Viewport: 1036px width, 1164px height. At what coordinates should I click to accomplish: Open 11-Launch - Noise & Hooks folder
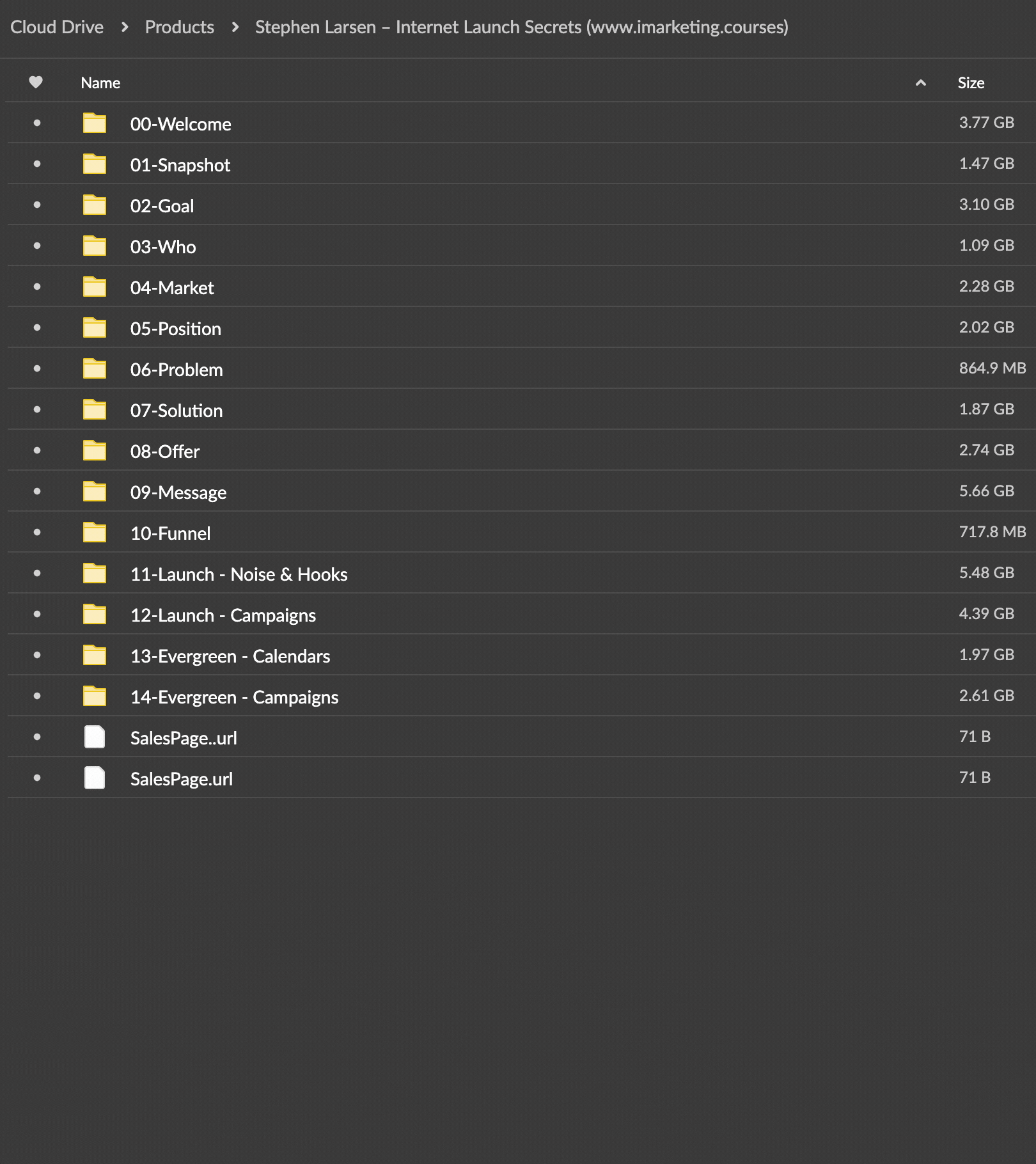point(239,574)
